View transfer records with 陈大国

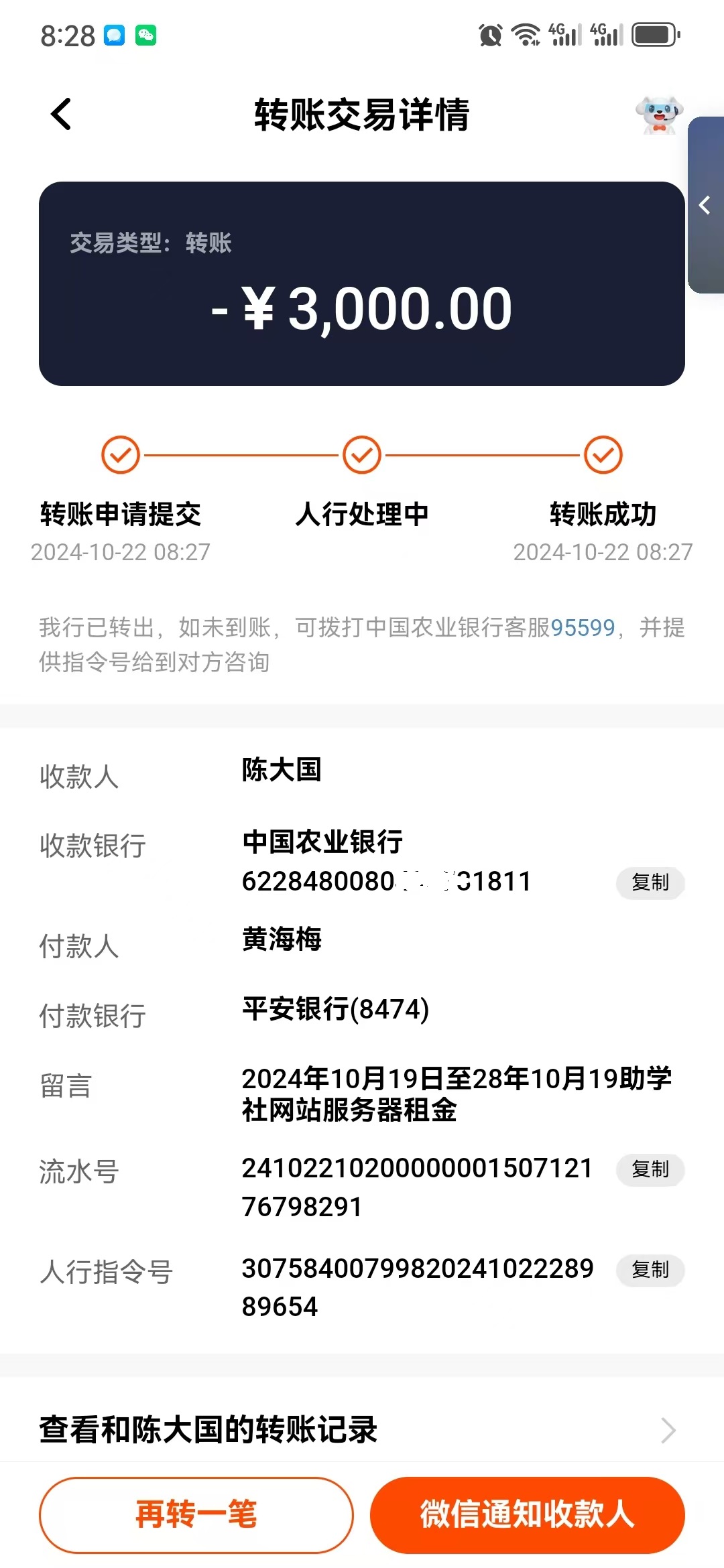point(362,1429)
